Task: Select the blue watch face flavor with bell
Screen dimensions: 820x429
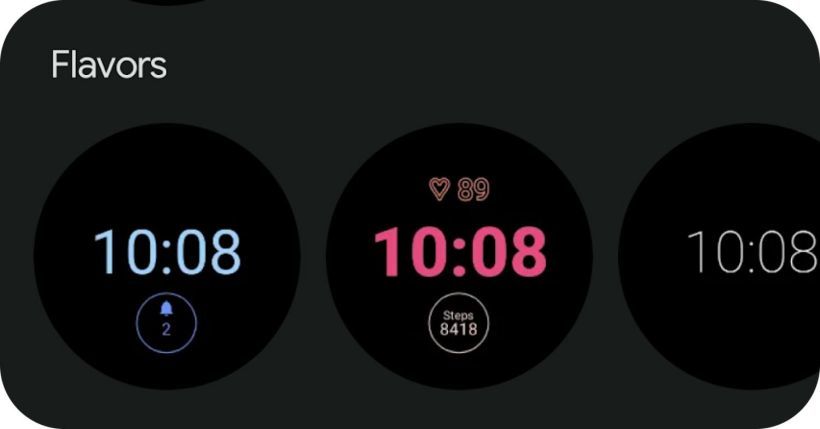Action: pos(167,256)
